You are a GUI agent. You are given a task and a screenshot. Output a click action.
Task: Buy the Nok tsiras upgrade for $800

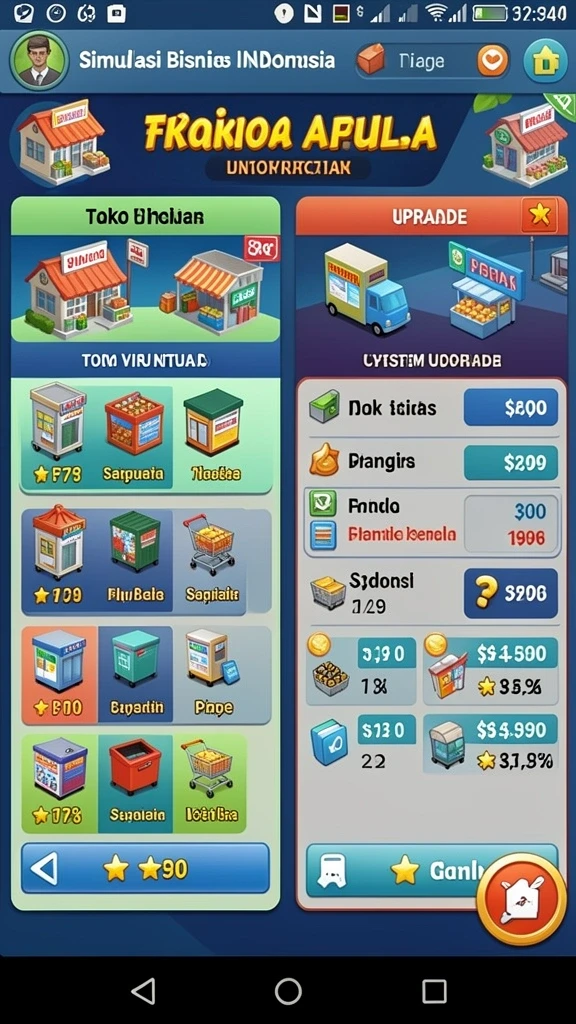click(x=511, y=408)
